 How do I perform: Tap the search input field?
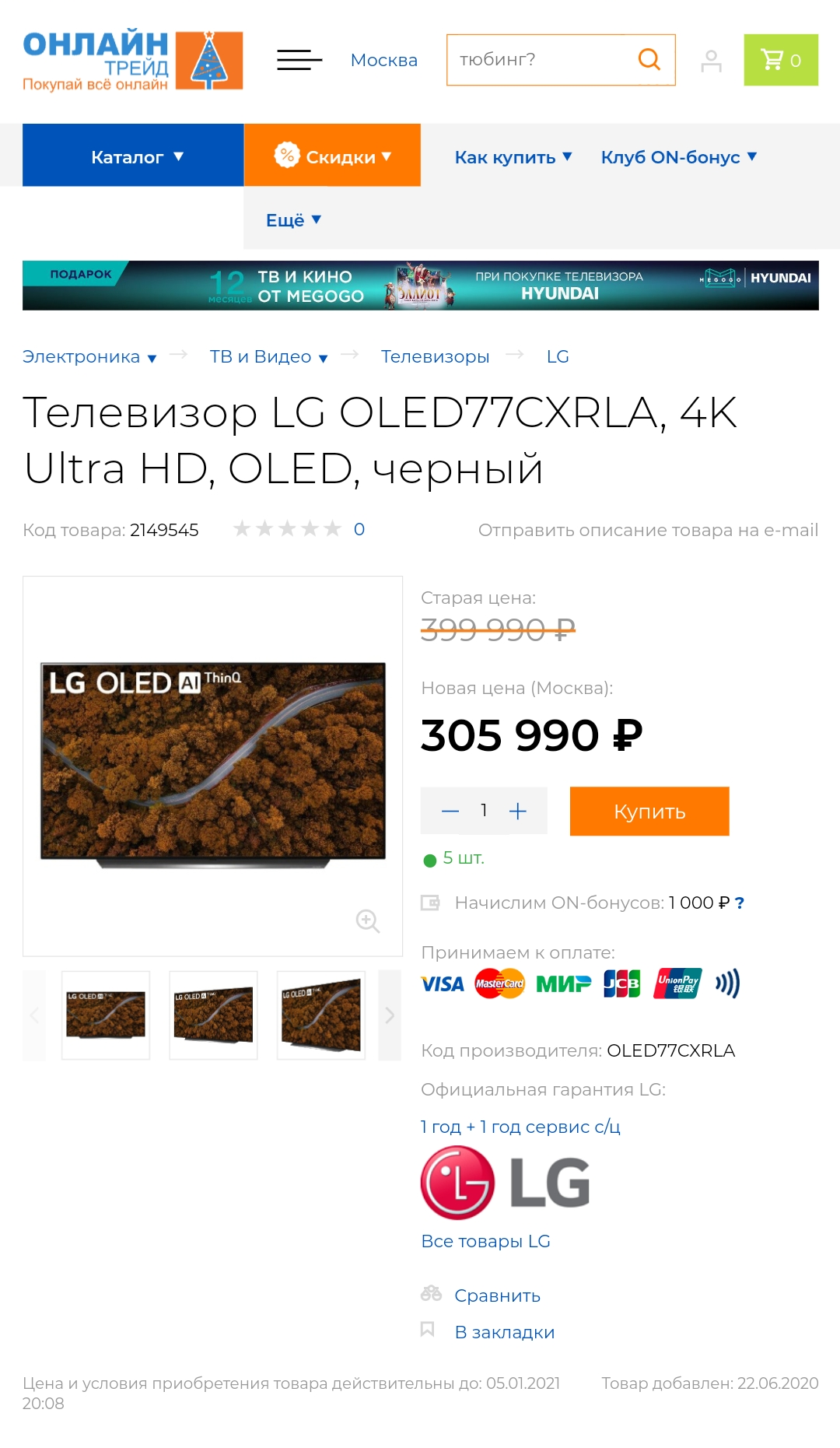click(537, 60)
